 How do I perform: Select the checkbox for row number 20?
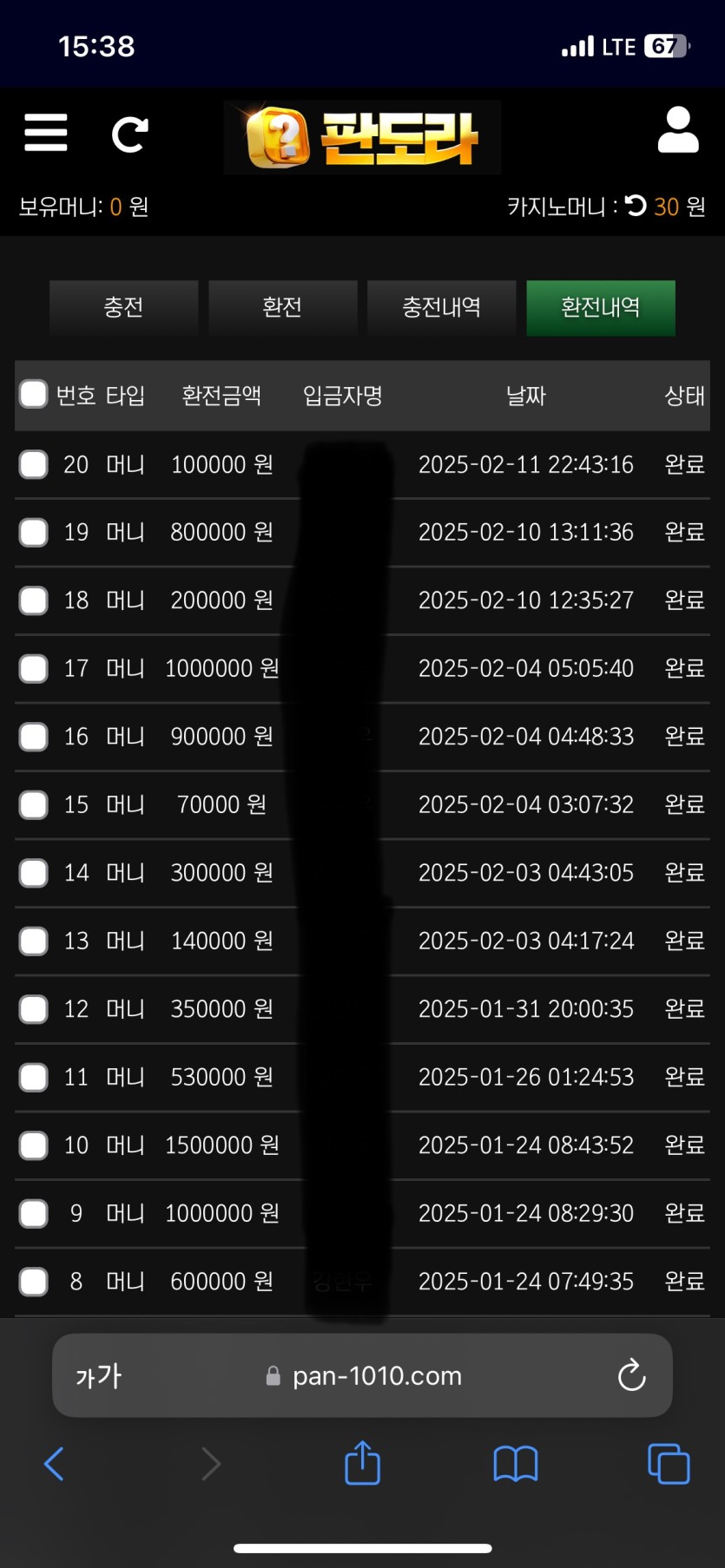point(33,464)
